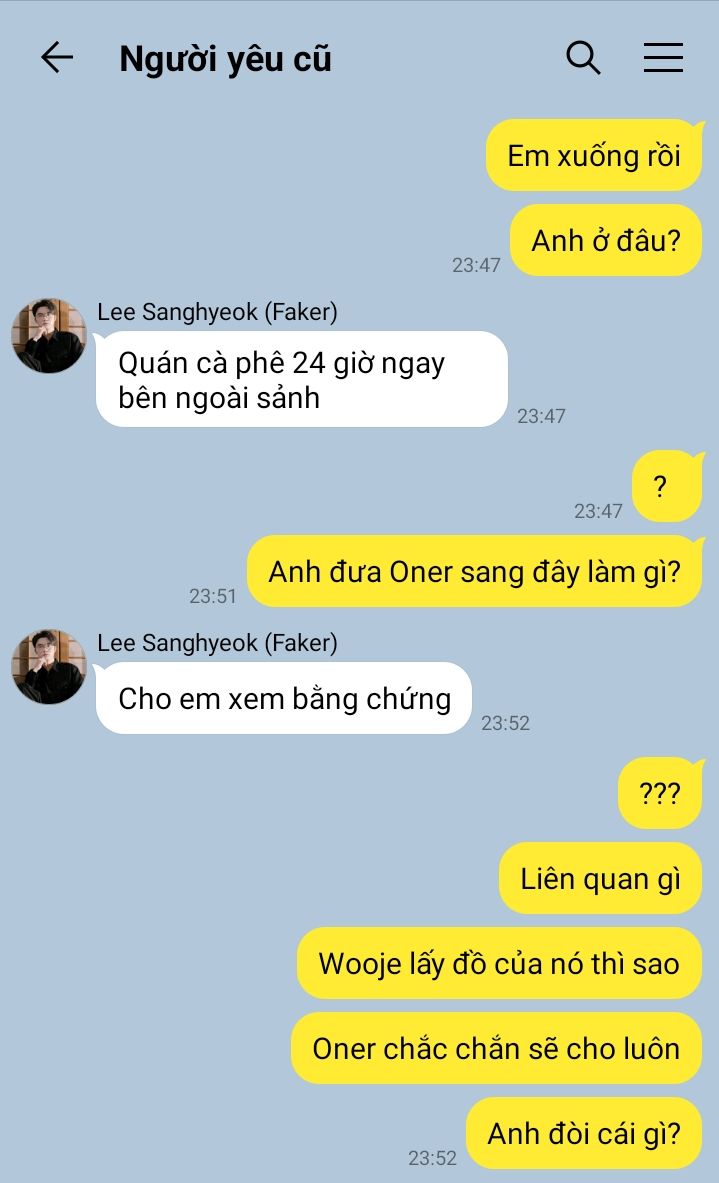Tap Faker's avatar beside Cho em xem bằng chứng
The image size is (719, 1183).
coord(49,666)
